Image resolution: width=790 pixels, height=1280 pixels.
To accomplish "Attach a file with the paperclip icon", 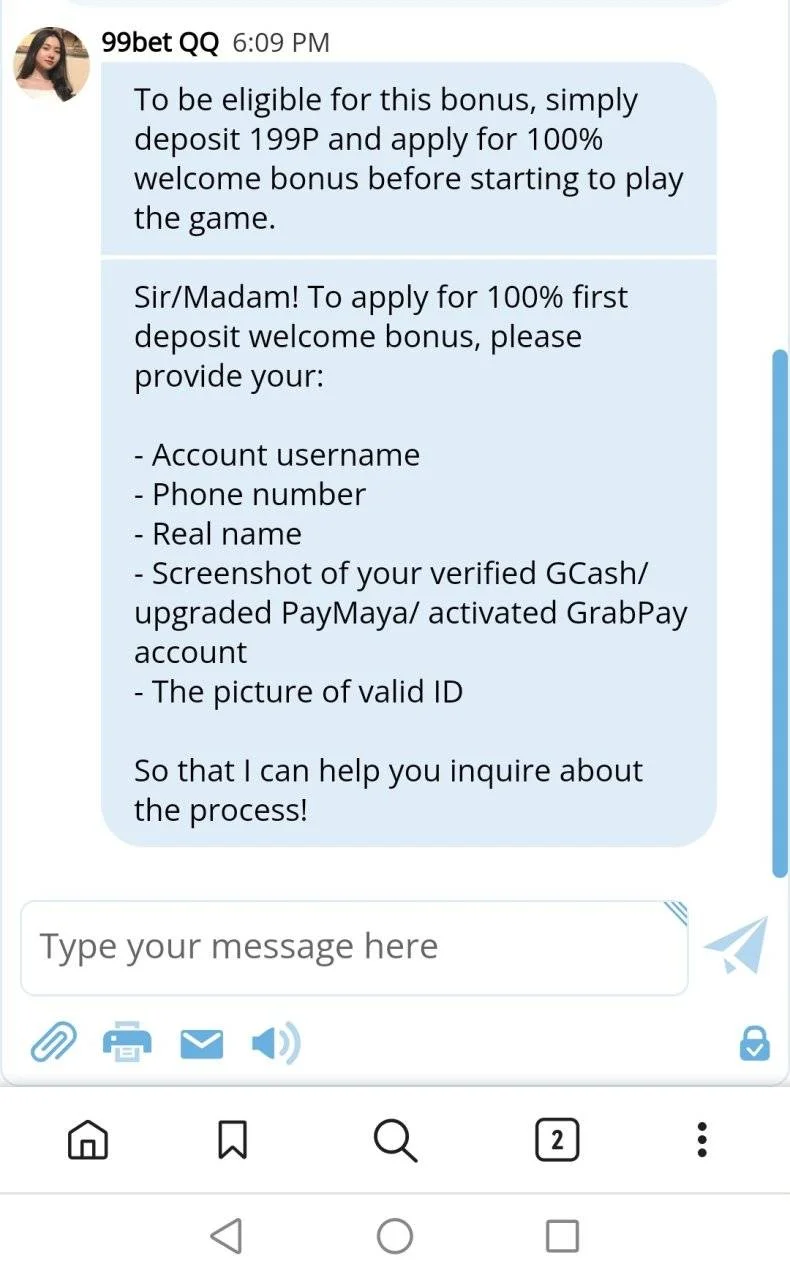I will (53, 1044).
